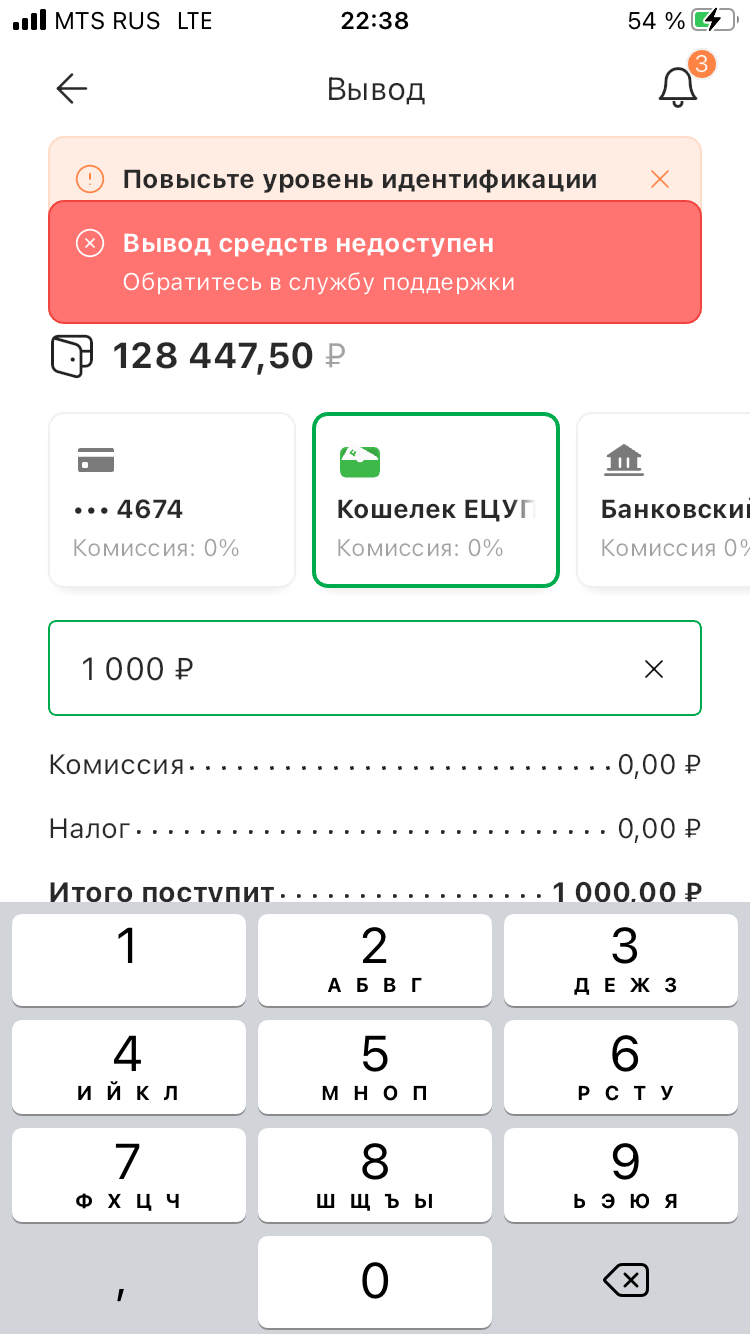Image resolution: width=750 pixels, height=1334 pixels.
Task: Select the Банковский withdrawal option
Action: click(664, 500)
